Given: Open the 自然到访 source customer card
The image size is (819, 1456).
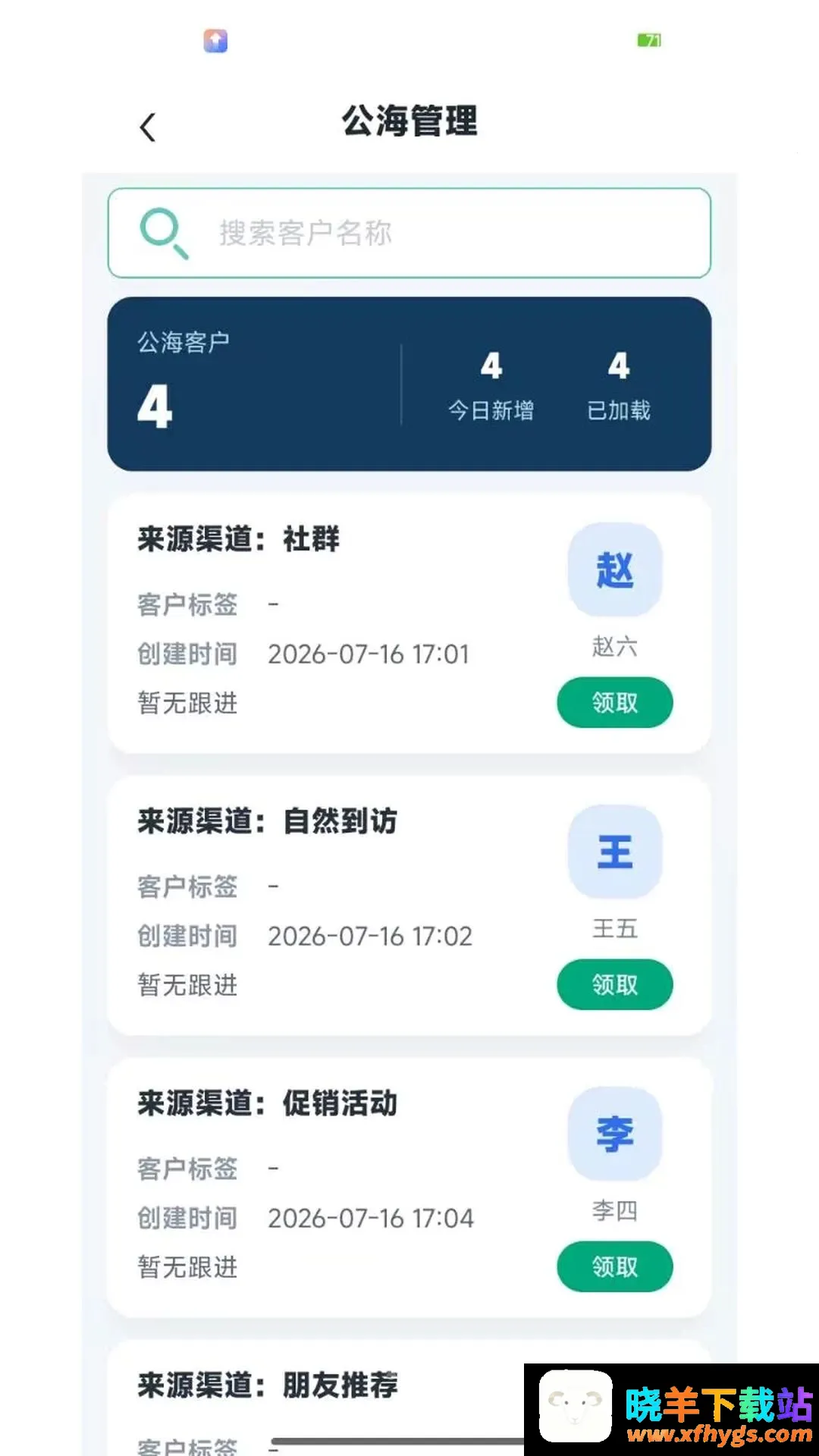Looking at the screenshot, I should 409,905.
